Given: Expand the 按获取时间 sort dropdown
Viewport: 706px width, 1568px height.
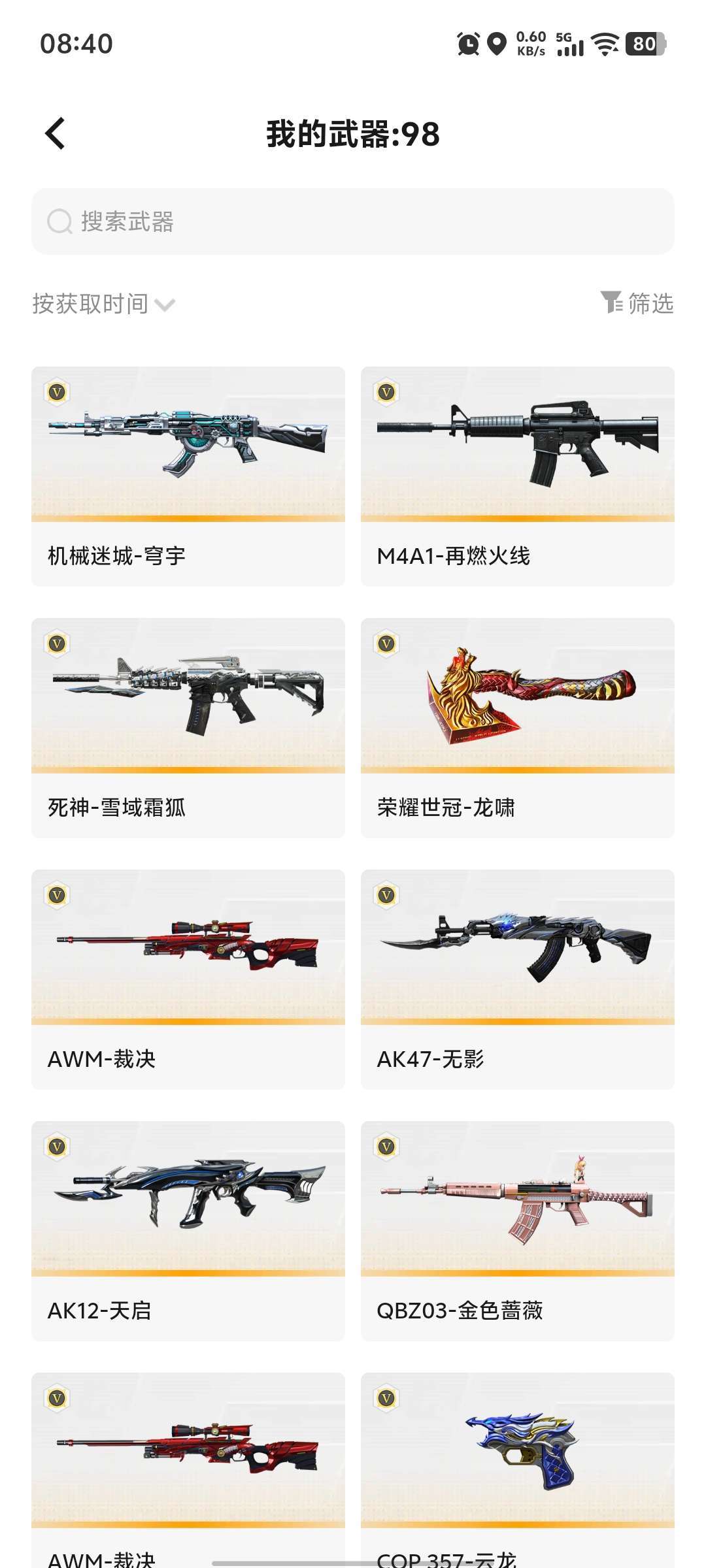Looking at the screenshot, I should point(92,302).
